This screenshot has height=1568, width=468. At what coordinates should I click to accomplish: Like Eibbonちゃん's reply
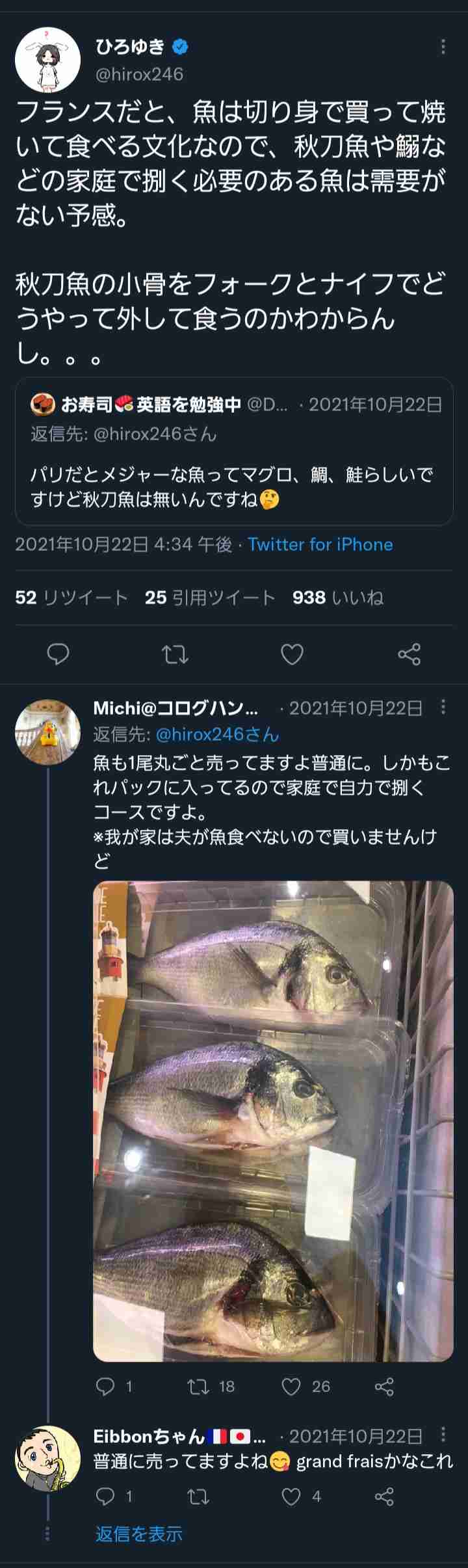pyautogui.click(x=291, y=1497)
